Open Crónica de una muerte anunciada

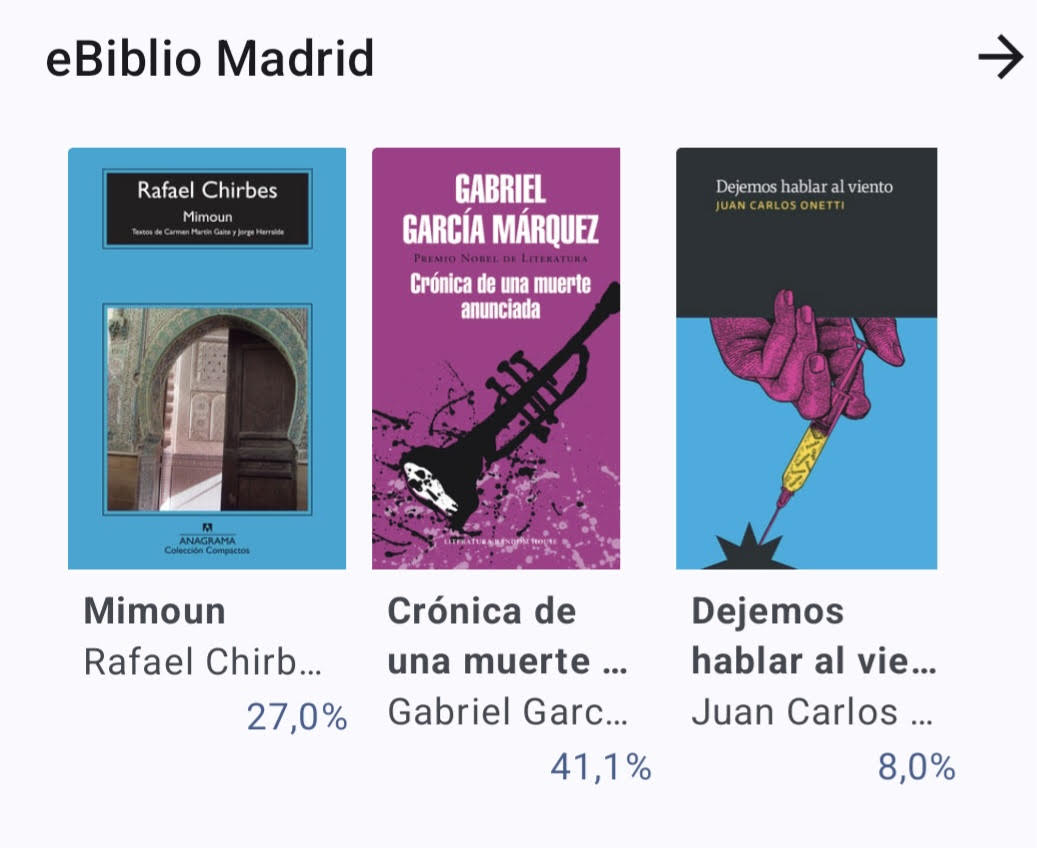(496, 359)
